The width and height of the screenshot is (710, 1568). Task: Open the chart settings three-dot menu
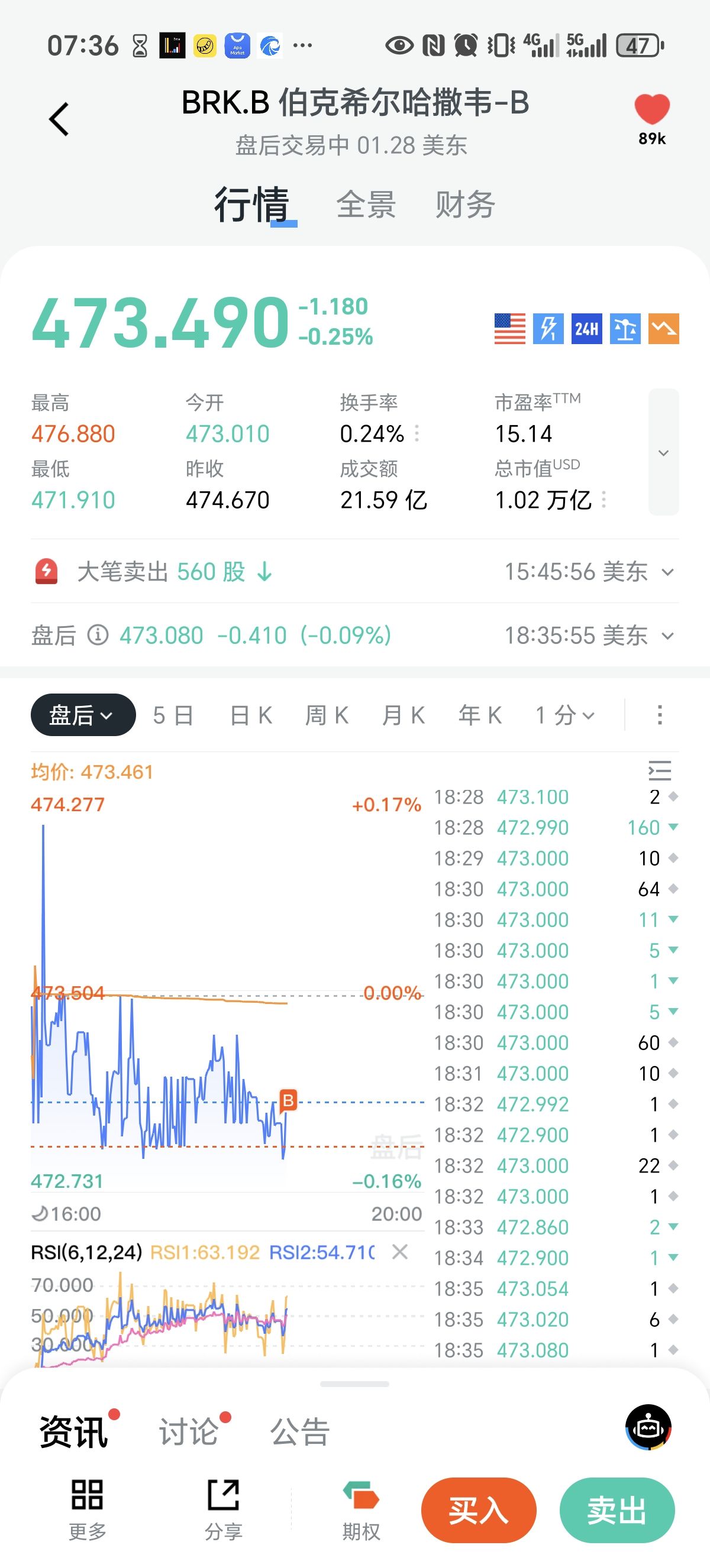coord(660,715)
